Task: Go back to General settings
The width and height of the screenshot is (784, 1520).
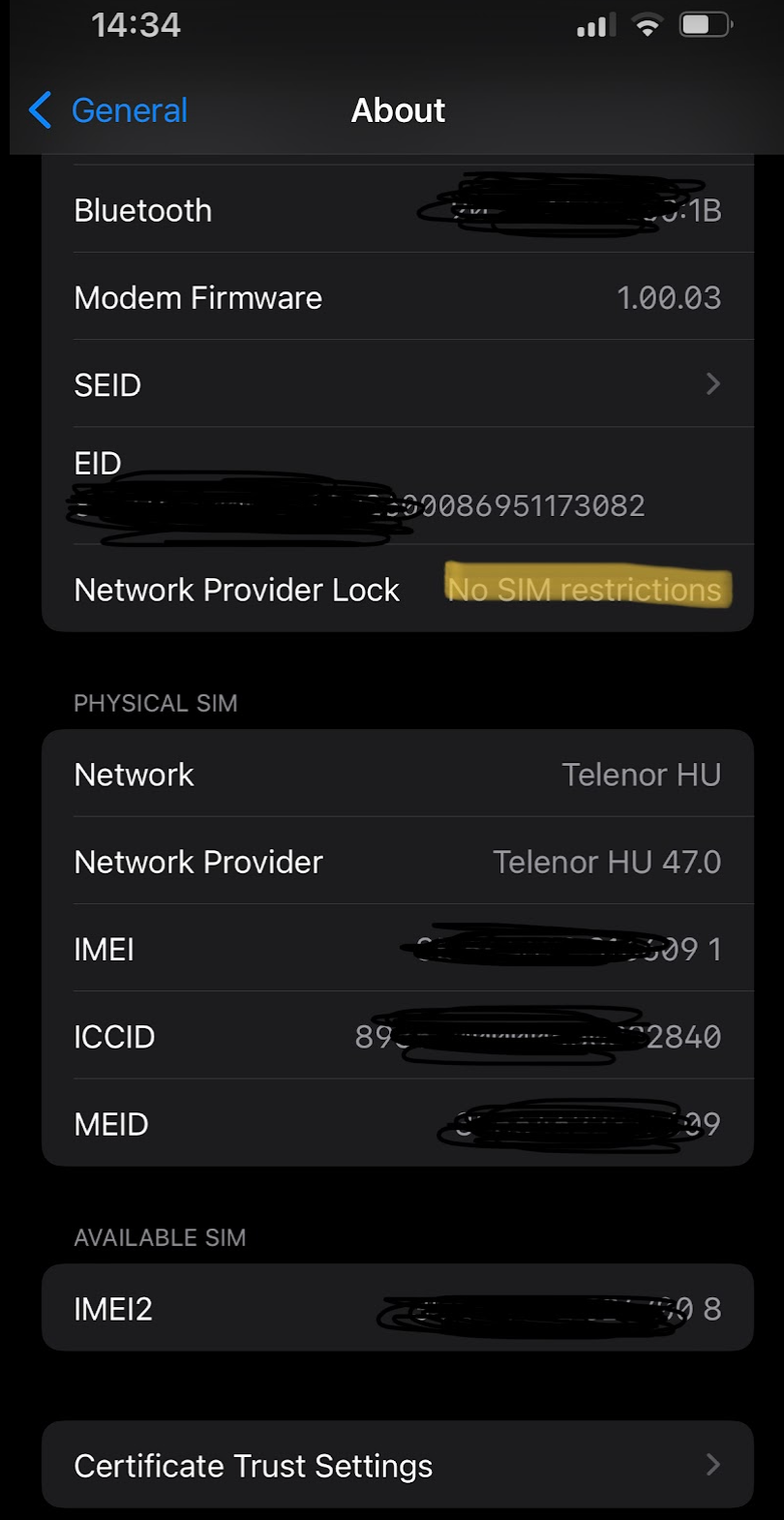Action: pyautogui.click(x=108, y=110)
